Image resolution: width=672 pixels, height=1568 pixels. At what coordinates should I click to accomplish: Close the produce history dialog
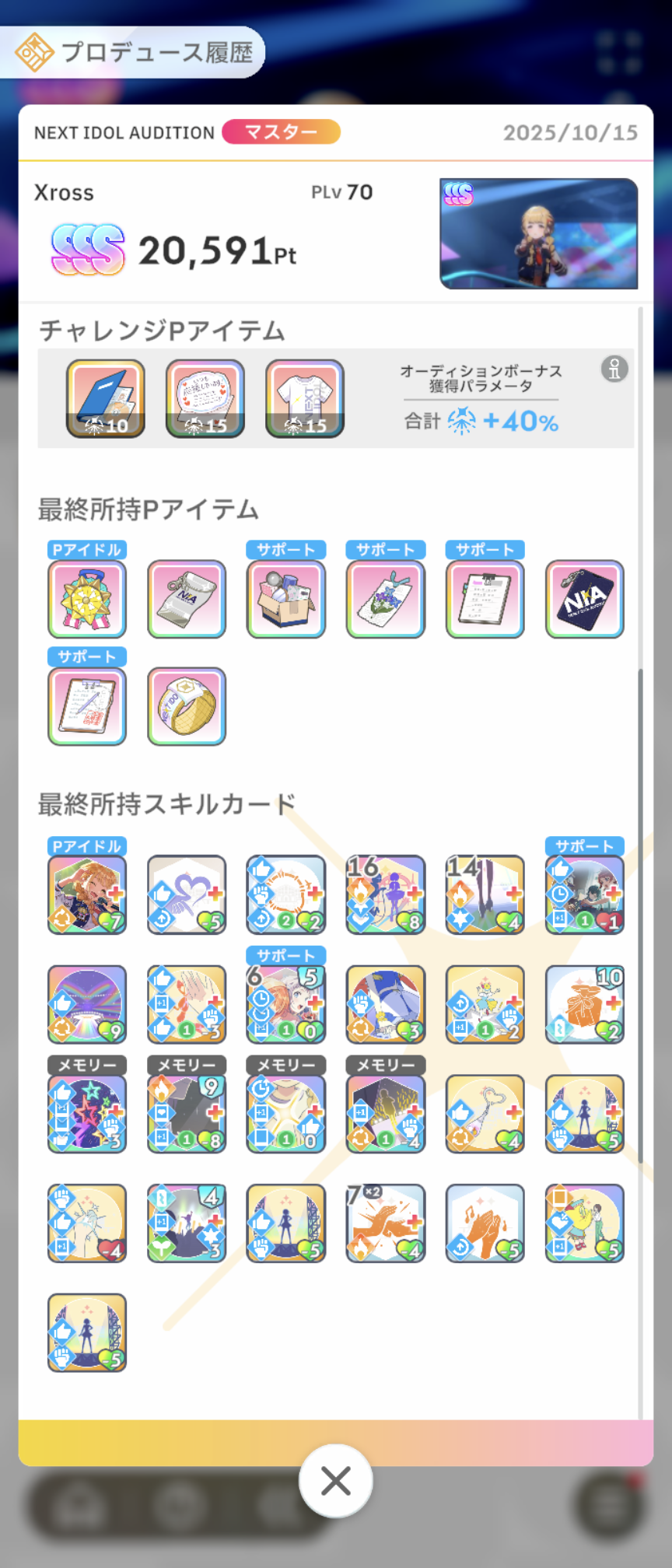coord(336,1481)
